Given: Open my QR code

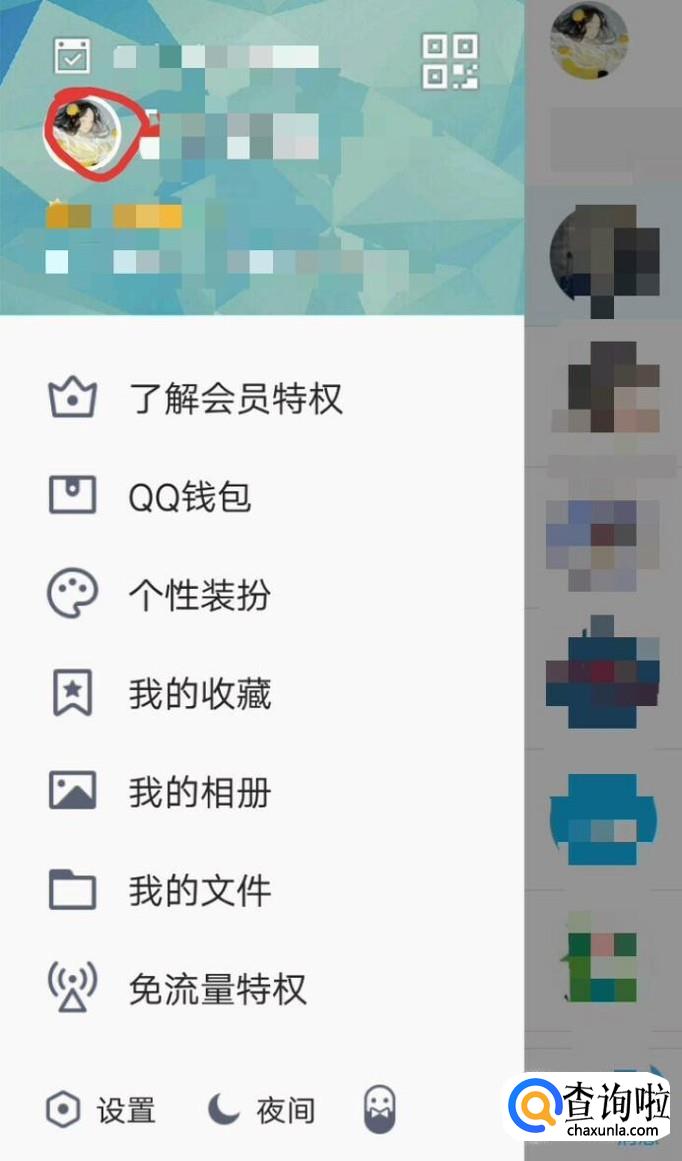Looking at the screenshot, I should [450, 61].
